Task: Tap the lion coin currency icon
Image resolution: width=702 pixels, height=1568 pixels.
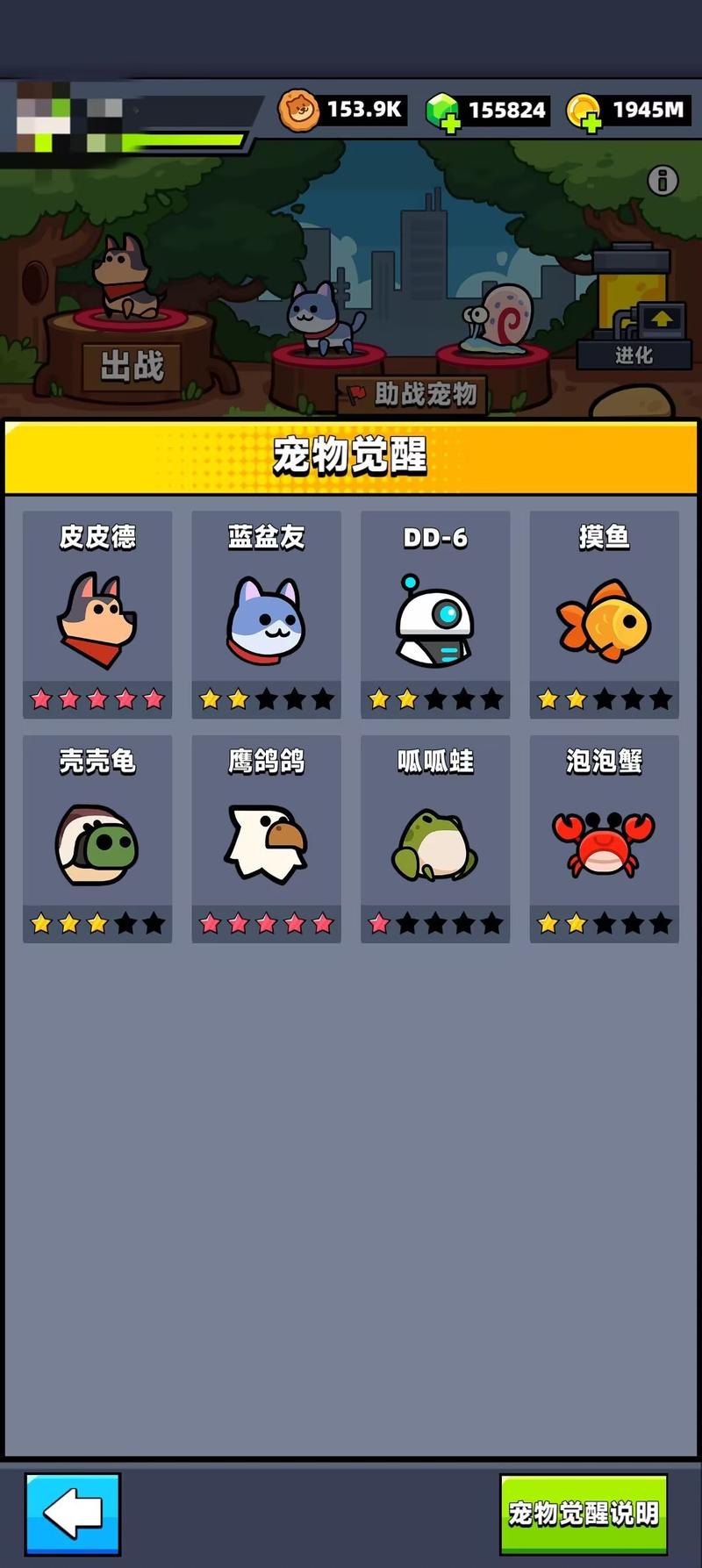Action: pos(299,107)
